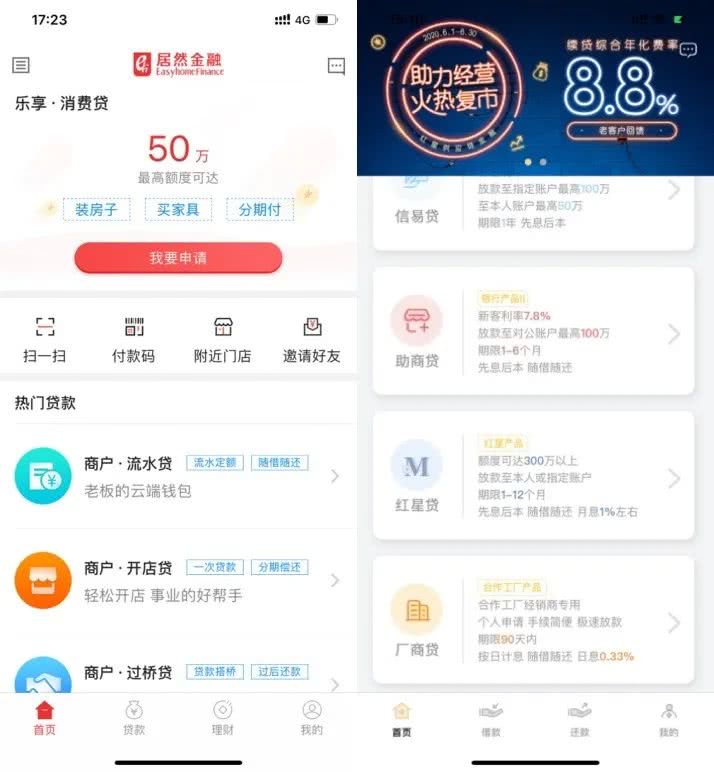The height and width of the screenshot is (772, 714).
Task: Open the 商户·开店贷 loan row
Action: (x=178, y=580)
